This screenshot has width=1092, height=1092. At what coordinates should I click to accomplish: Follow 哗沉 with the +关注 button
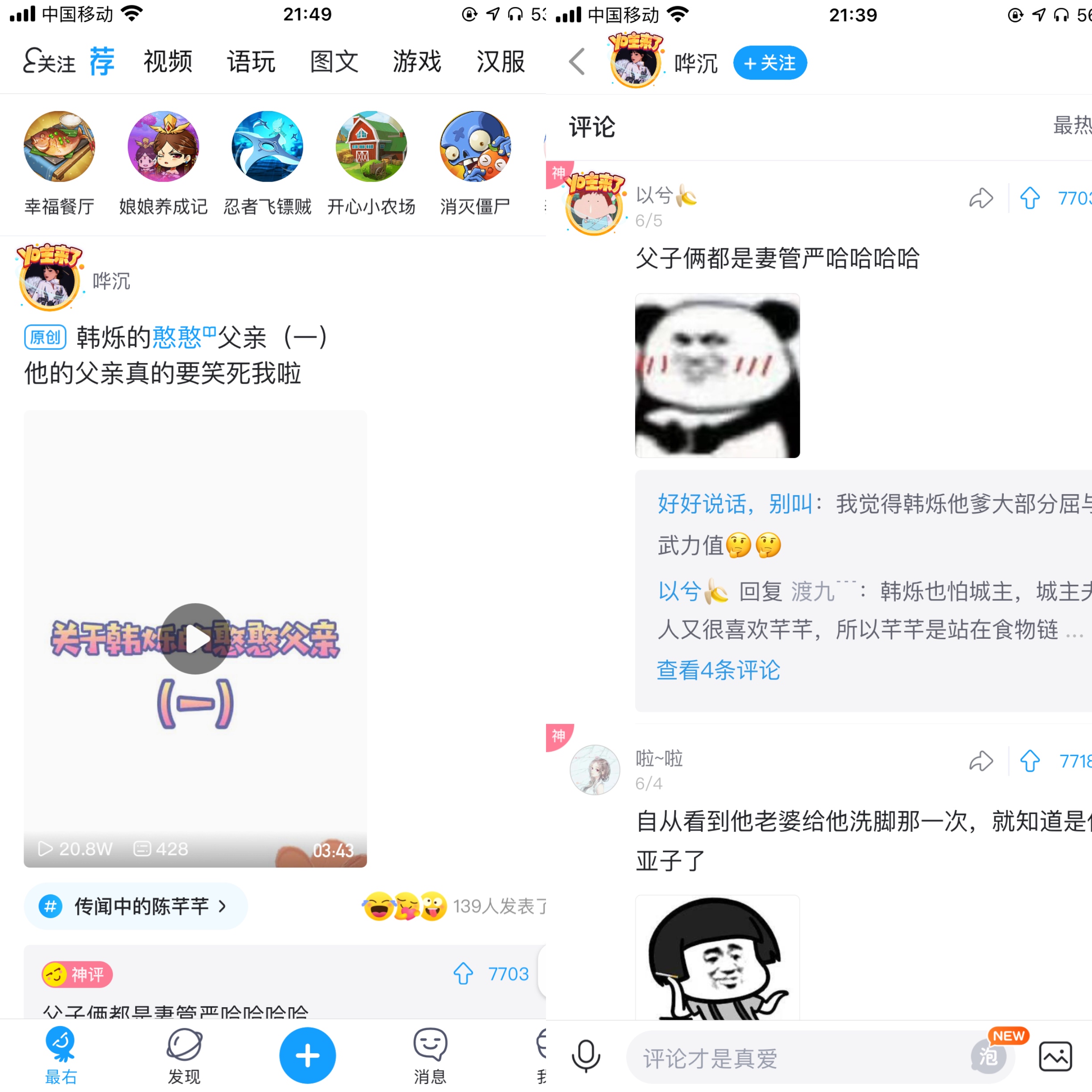pyautogui.click(x=770, y=63)
